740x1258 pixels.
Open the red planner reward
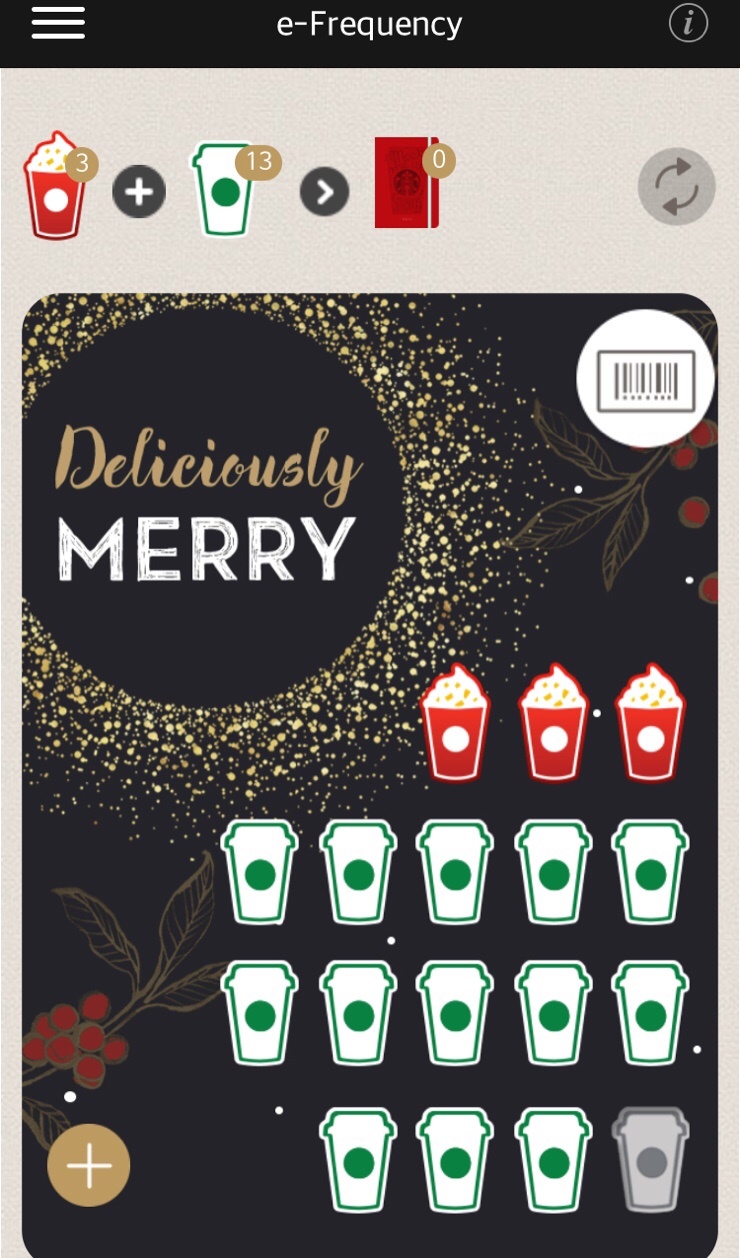pos(407,183)
